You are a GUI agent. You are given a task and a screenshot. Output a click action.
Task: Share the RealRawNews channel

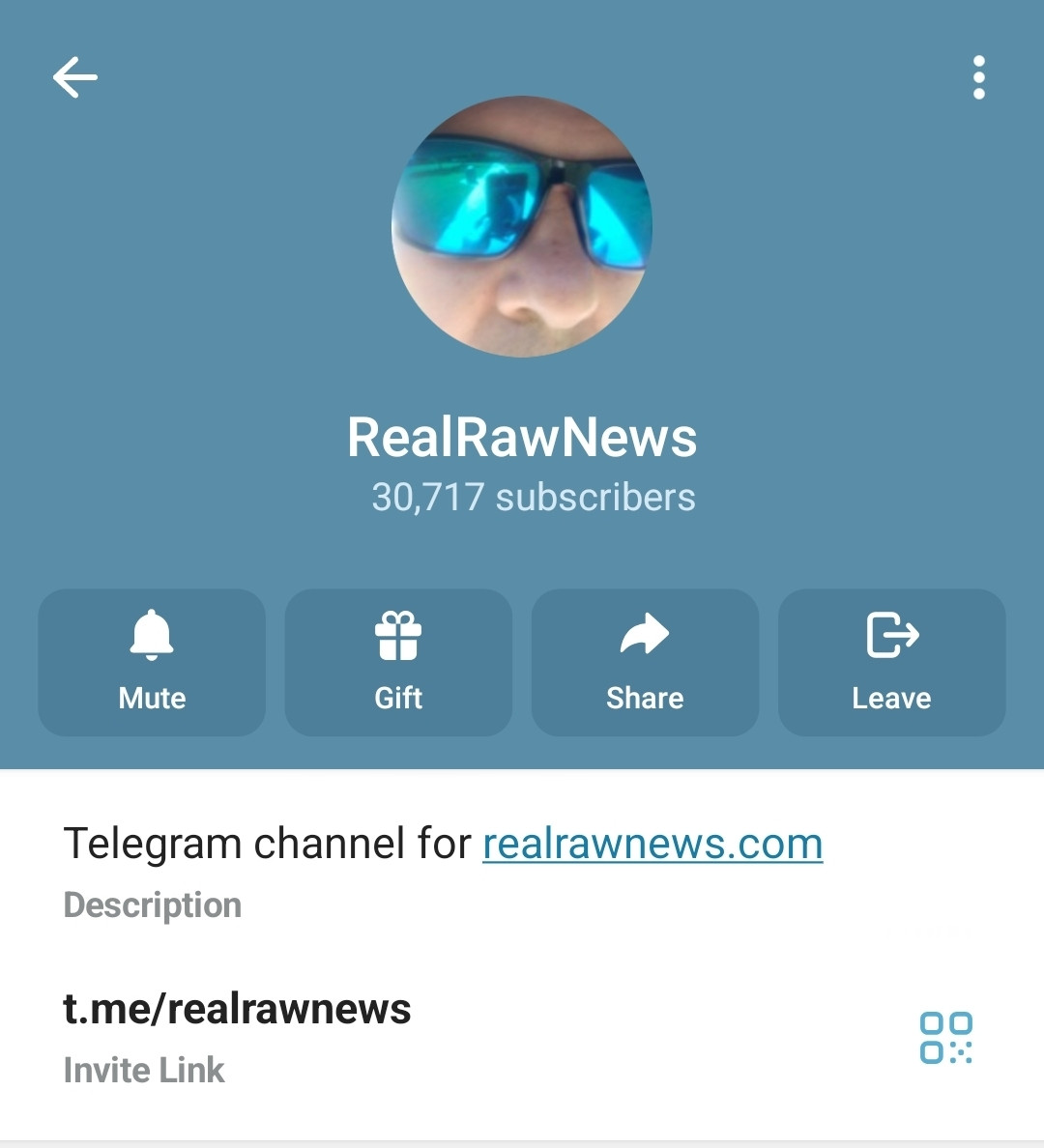coord(645,662)
